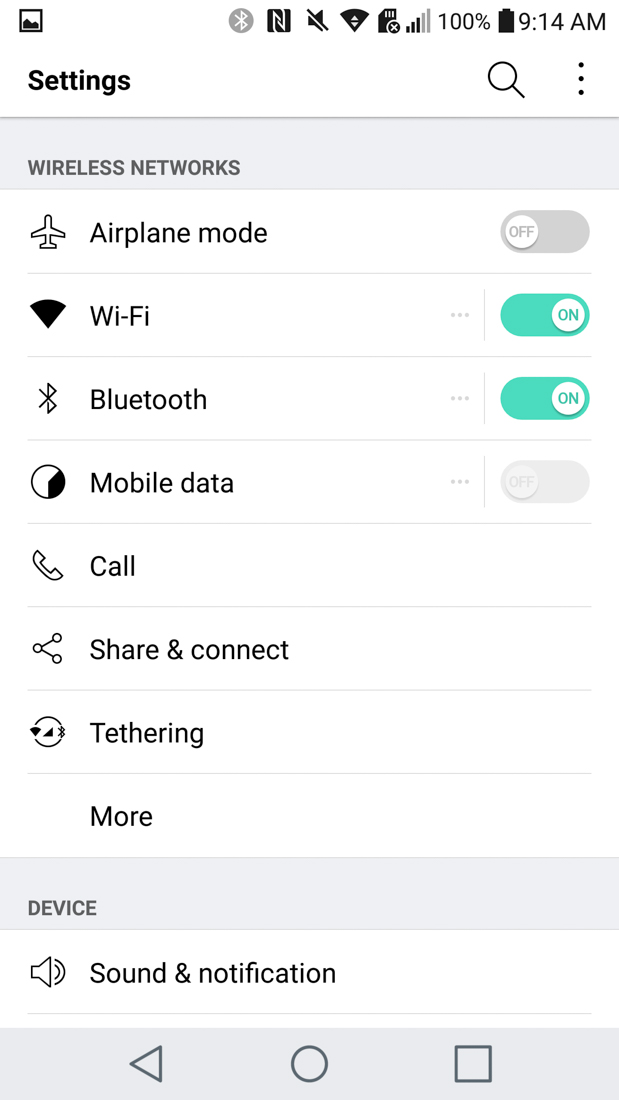The width and height of the screenshot is (619, 1100).
Task: Open the settings search
Action: click(x=506, y=80)
